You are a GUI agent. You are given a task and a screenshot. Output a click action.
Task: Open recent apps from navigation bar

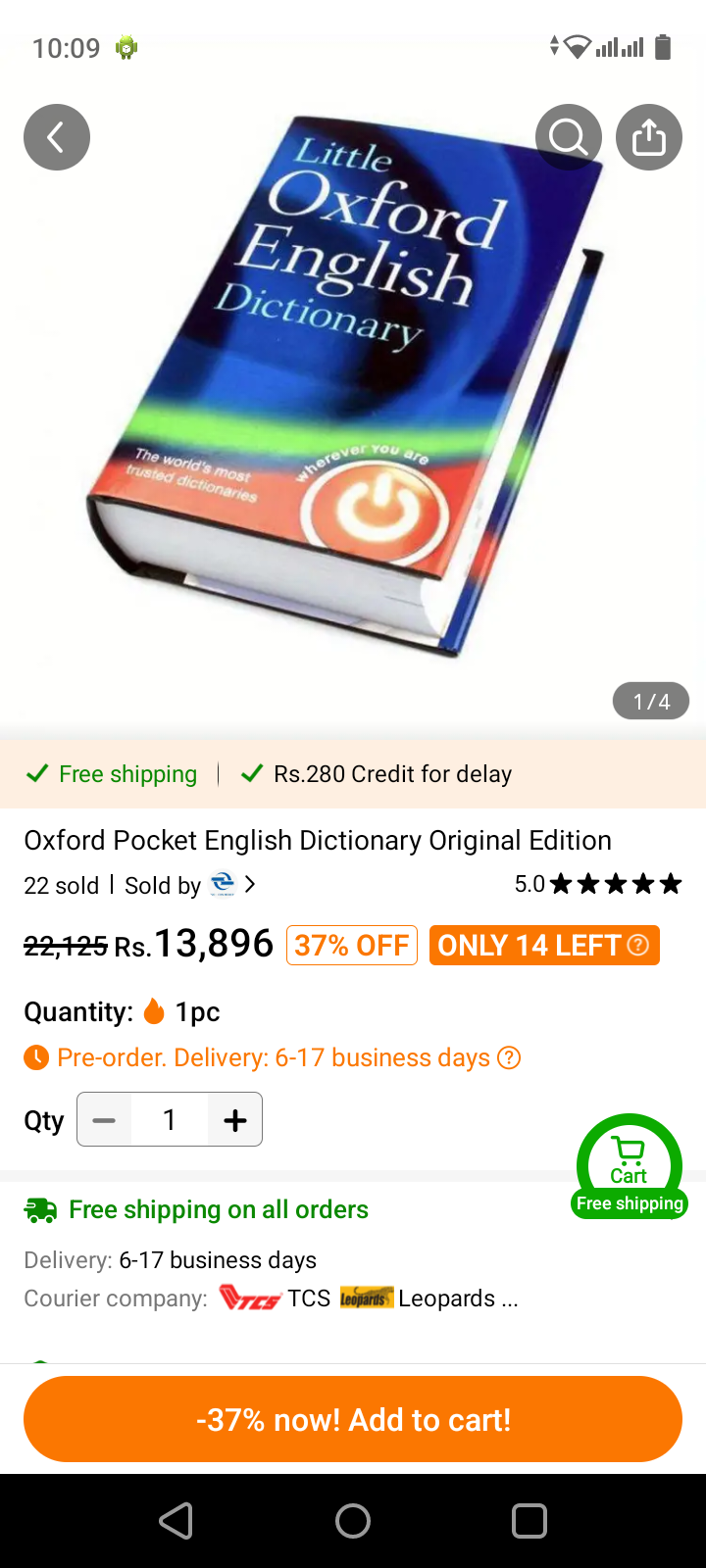(529, 1521)
